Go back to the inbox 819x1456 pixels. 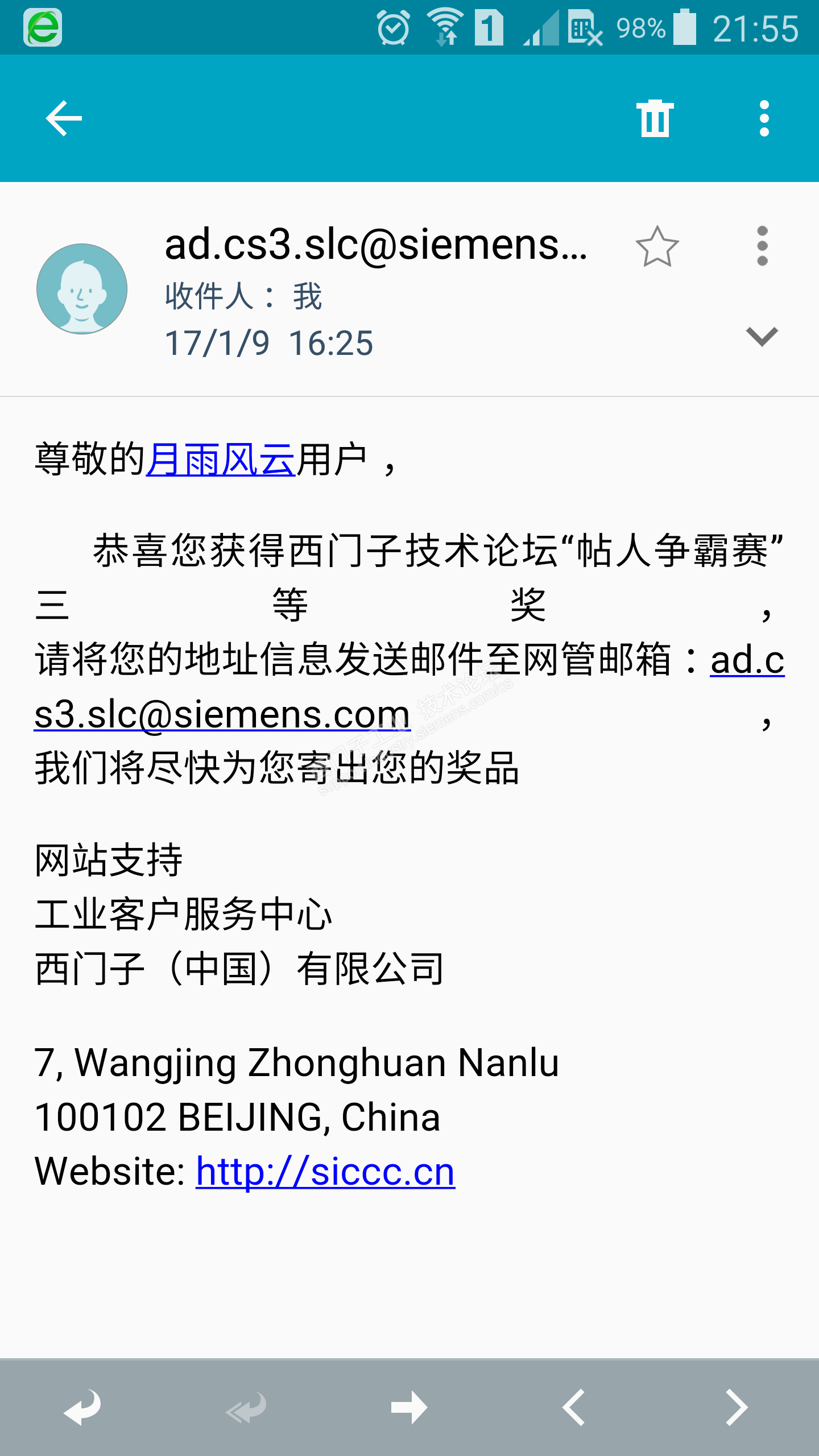pos(64,118)
